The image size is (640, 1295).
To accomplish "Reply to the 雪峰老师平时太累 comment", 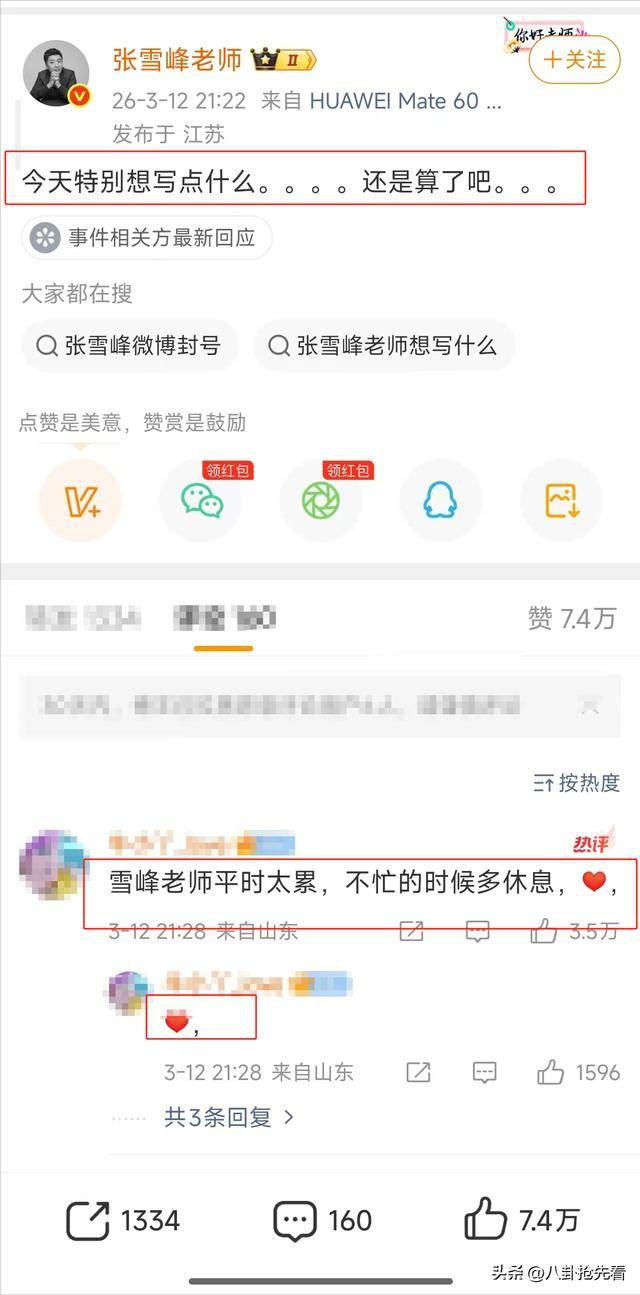I will point(478,932).
